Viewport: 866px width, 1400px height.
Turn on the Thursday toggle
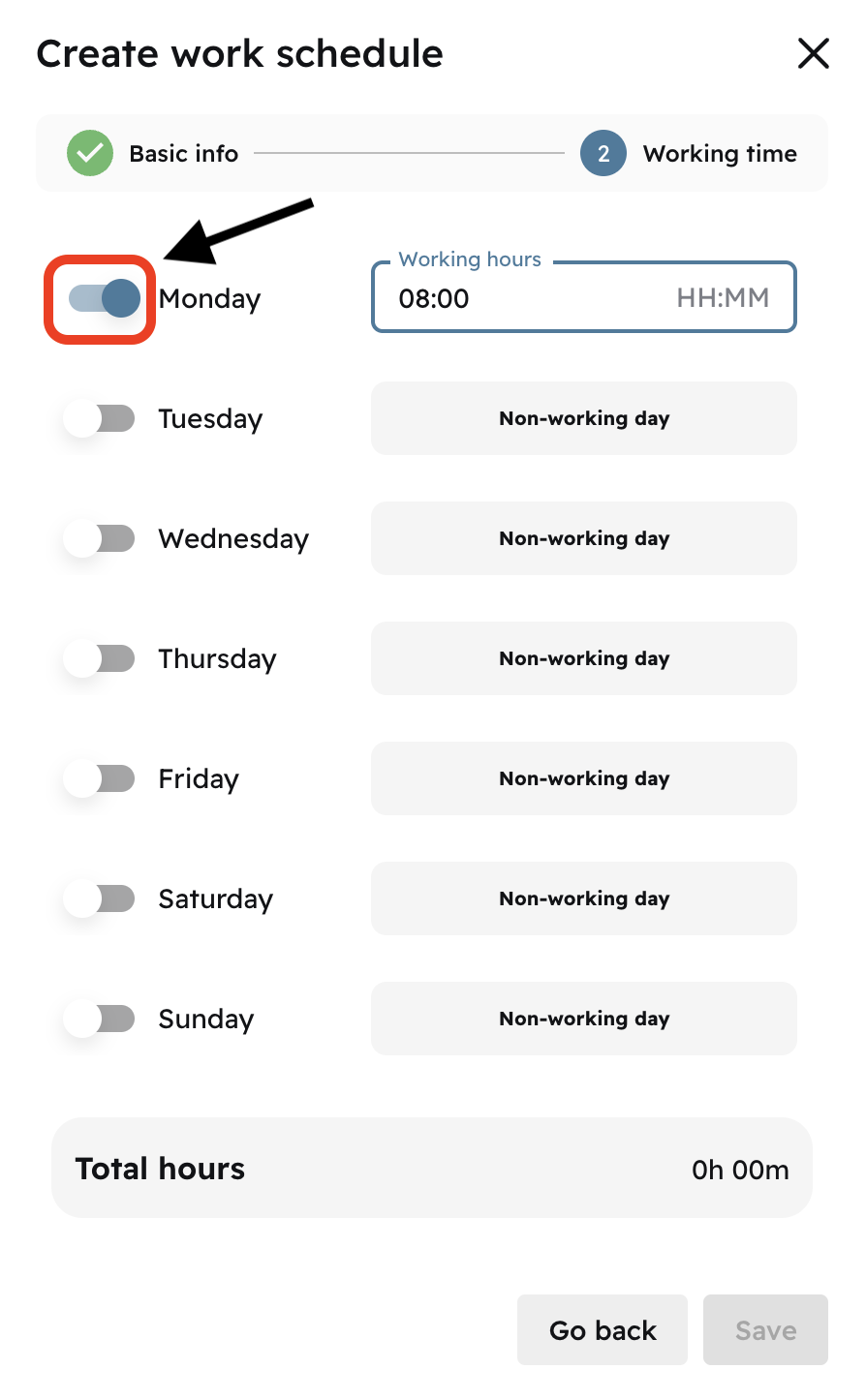100,658
